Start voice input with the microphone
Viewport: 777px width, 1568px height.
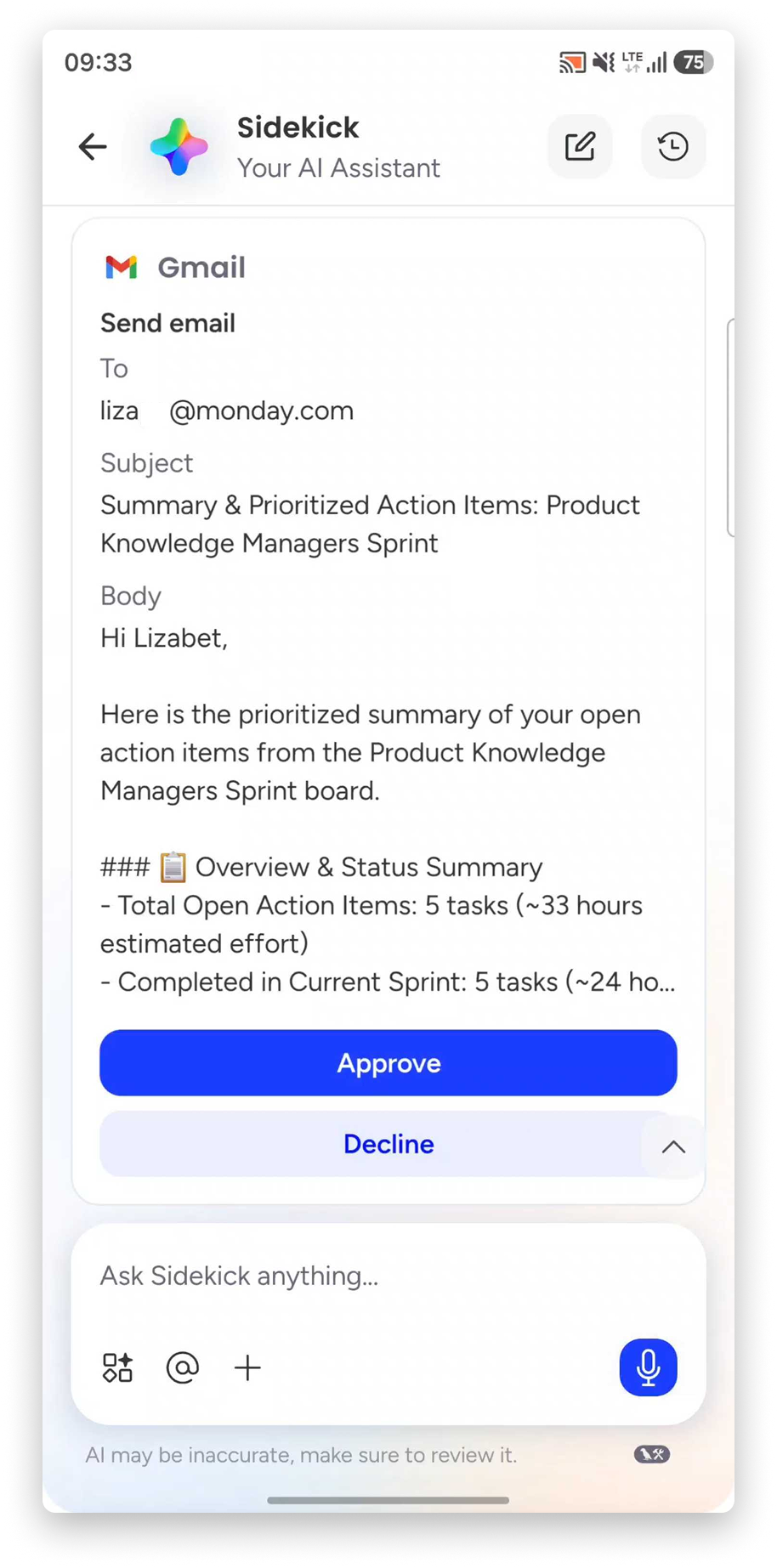(x=648, y=1367)
